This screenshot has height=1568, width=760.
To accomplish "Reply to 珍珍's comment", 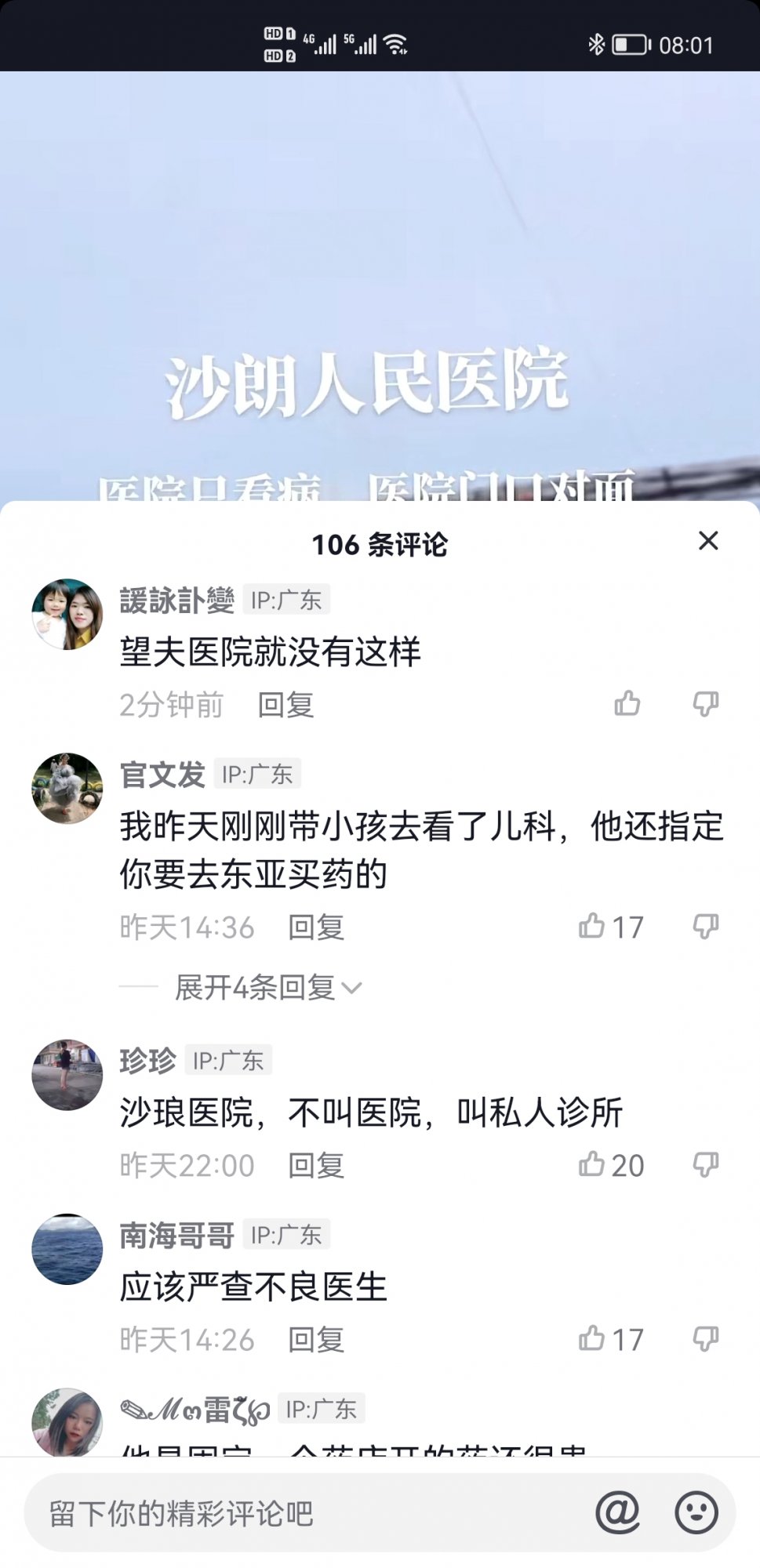I will pyautogui.click(x=315, y=1166).
